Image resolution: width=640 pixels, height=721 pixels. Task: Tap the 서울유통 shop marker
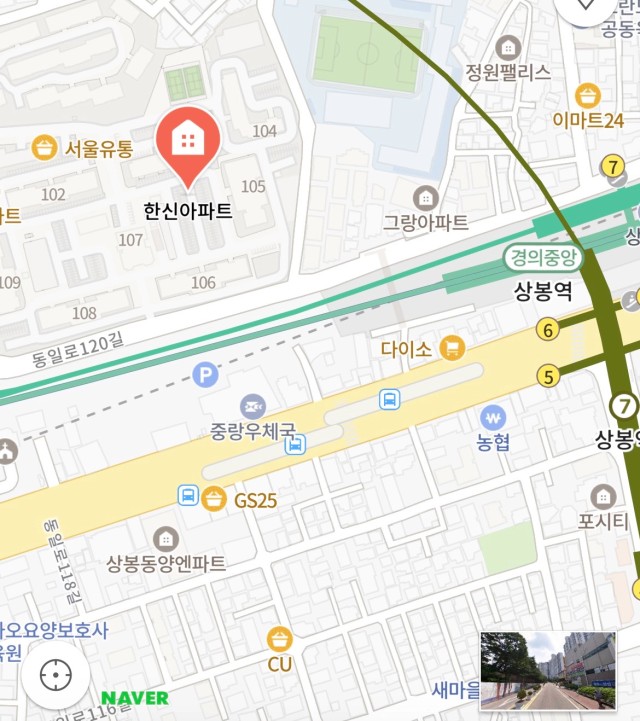44,149
